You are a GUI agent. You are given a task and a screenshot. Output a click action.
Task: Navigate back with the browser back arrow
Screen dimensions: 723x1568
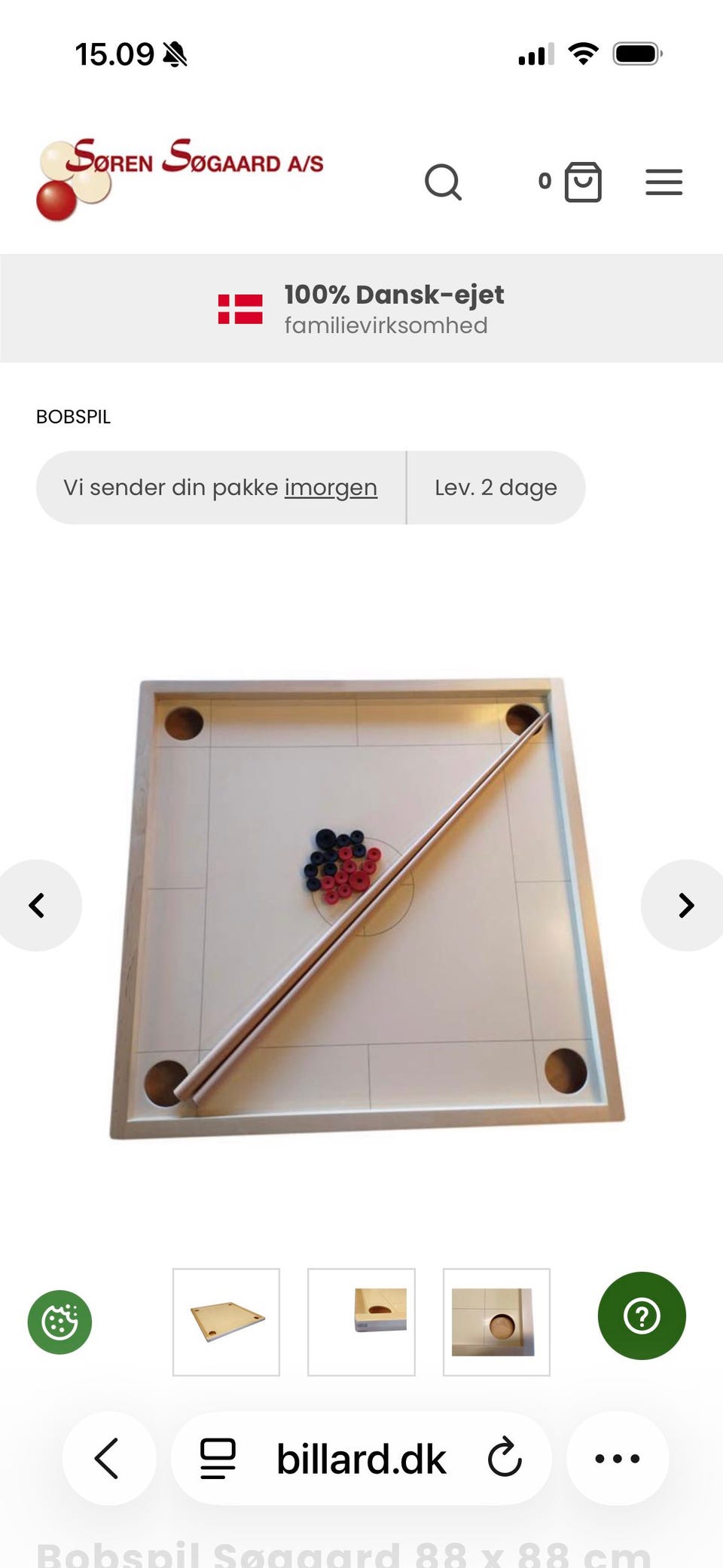click(108, 1457)
